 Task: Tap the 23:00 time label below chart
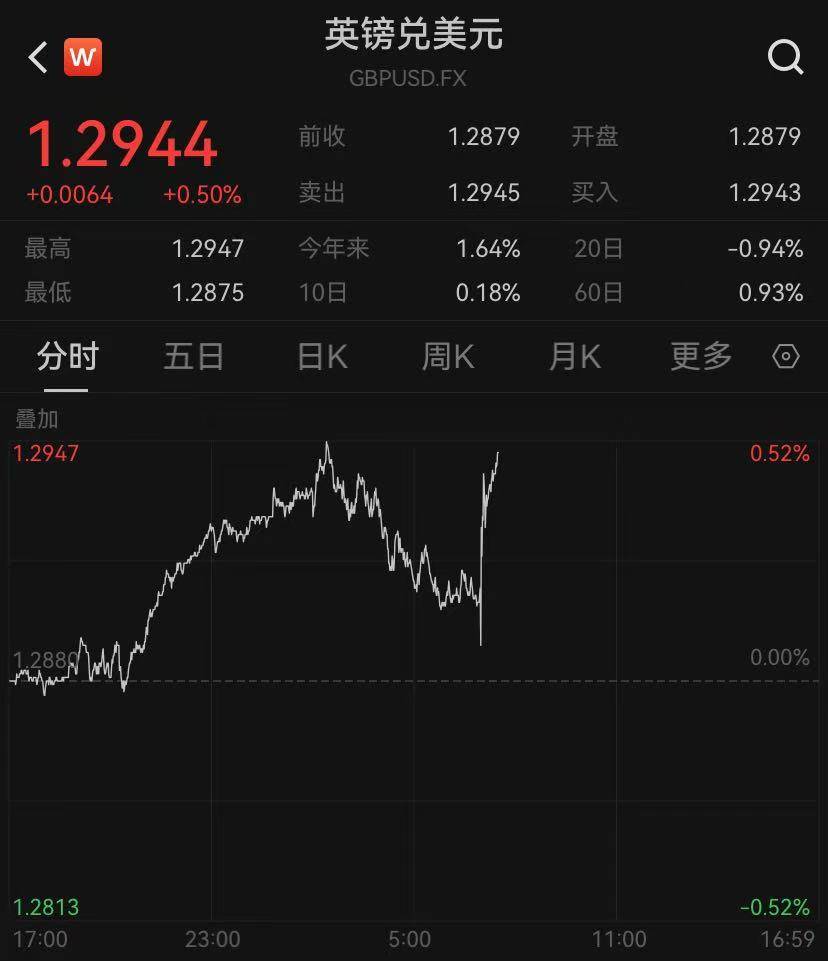click(214, 940)
